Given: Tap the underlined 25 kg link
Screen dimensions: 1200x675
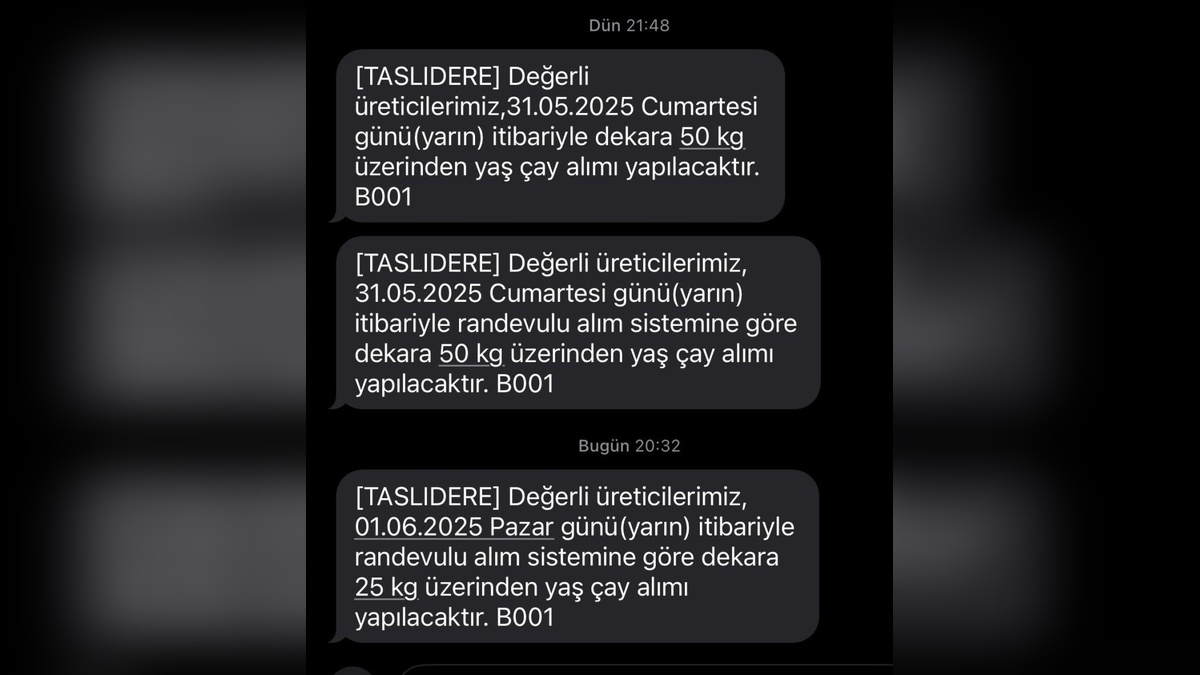Looking at the screenshot, I should [386, 588].
